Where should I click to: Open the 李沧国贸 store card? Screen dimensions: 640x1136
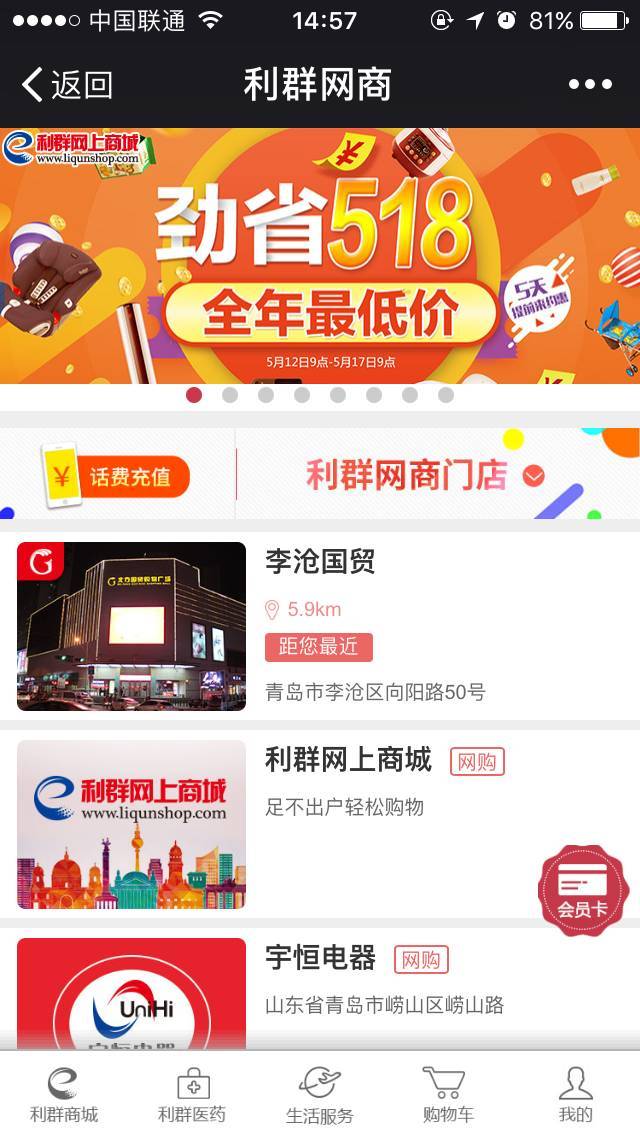[x=320, y=626]
